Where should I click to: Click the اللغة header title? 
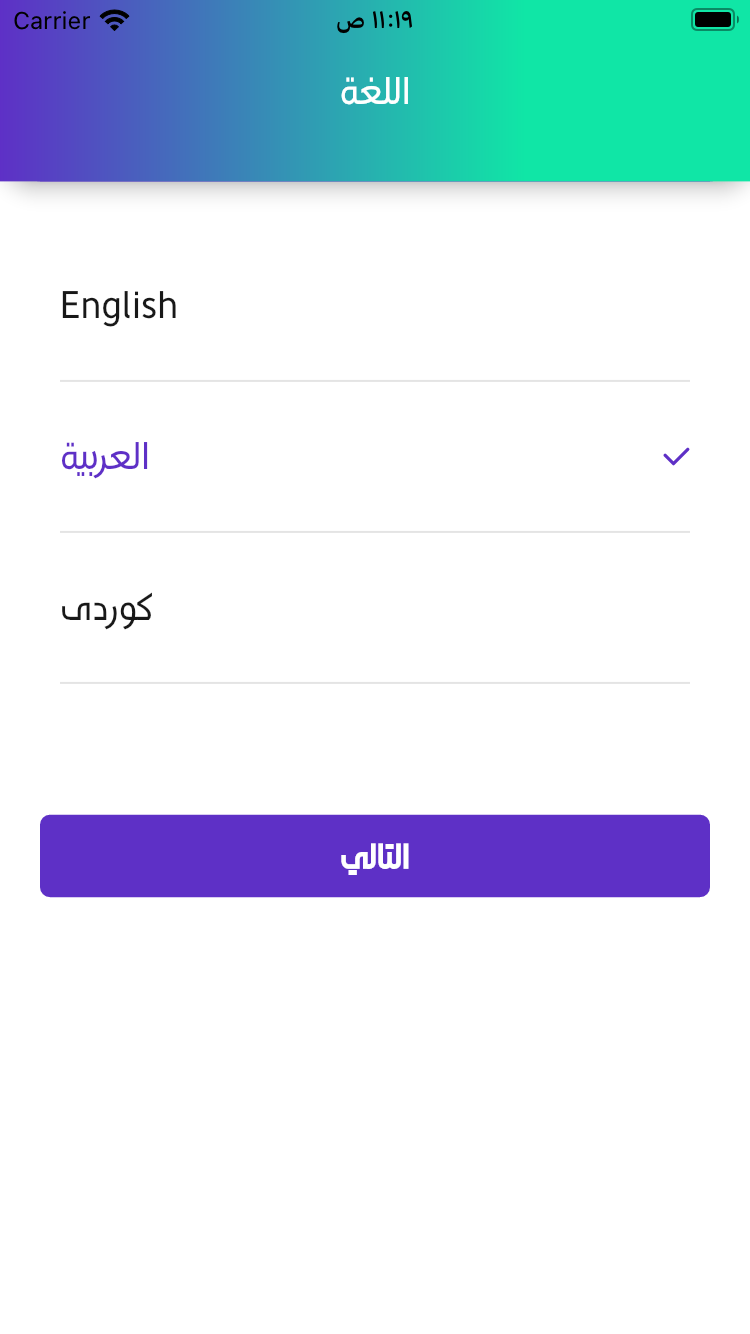(x=374, y=91)
